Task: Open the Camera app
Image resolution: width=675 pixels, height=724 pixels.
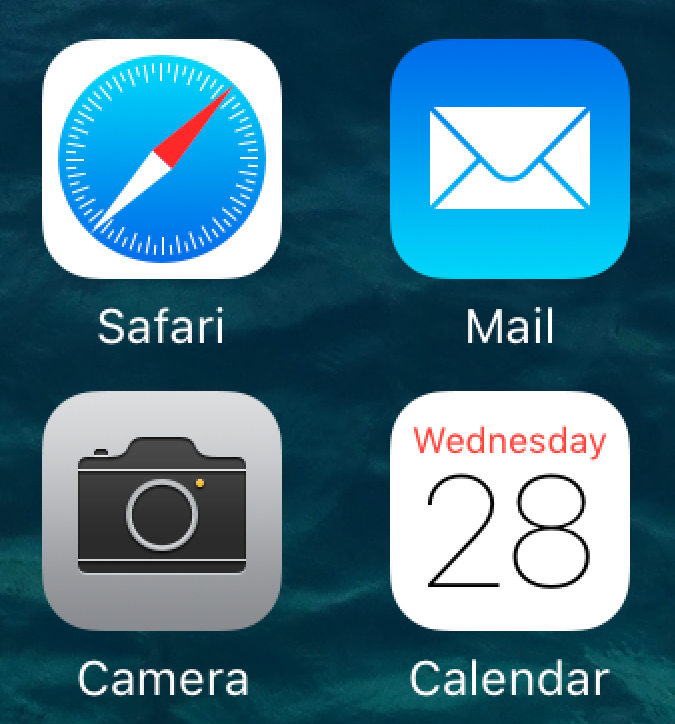Action: [162, 511]
